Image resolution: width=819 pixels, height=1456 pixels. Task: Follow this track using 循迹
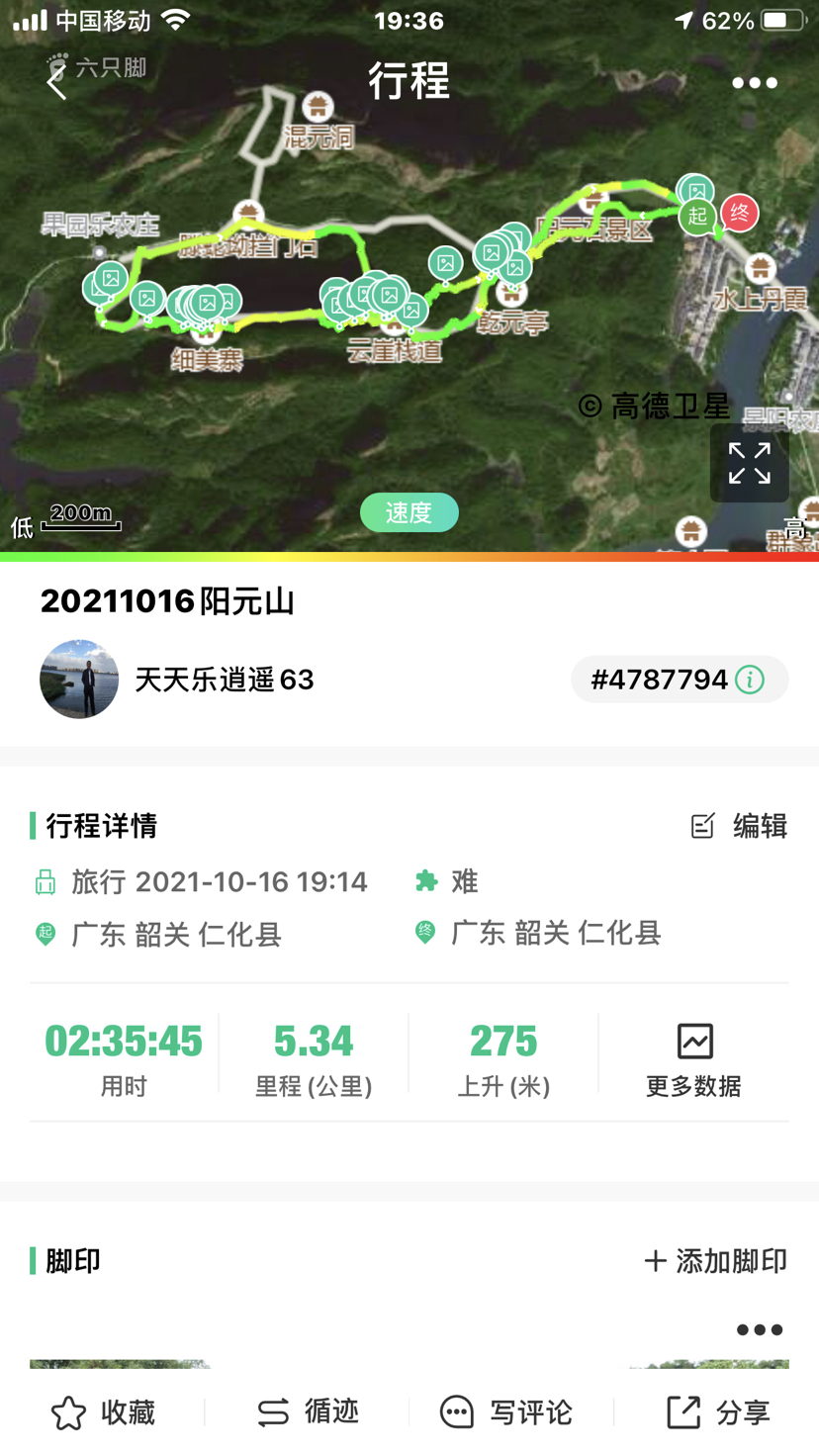[308, 1412]
